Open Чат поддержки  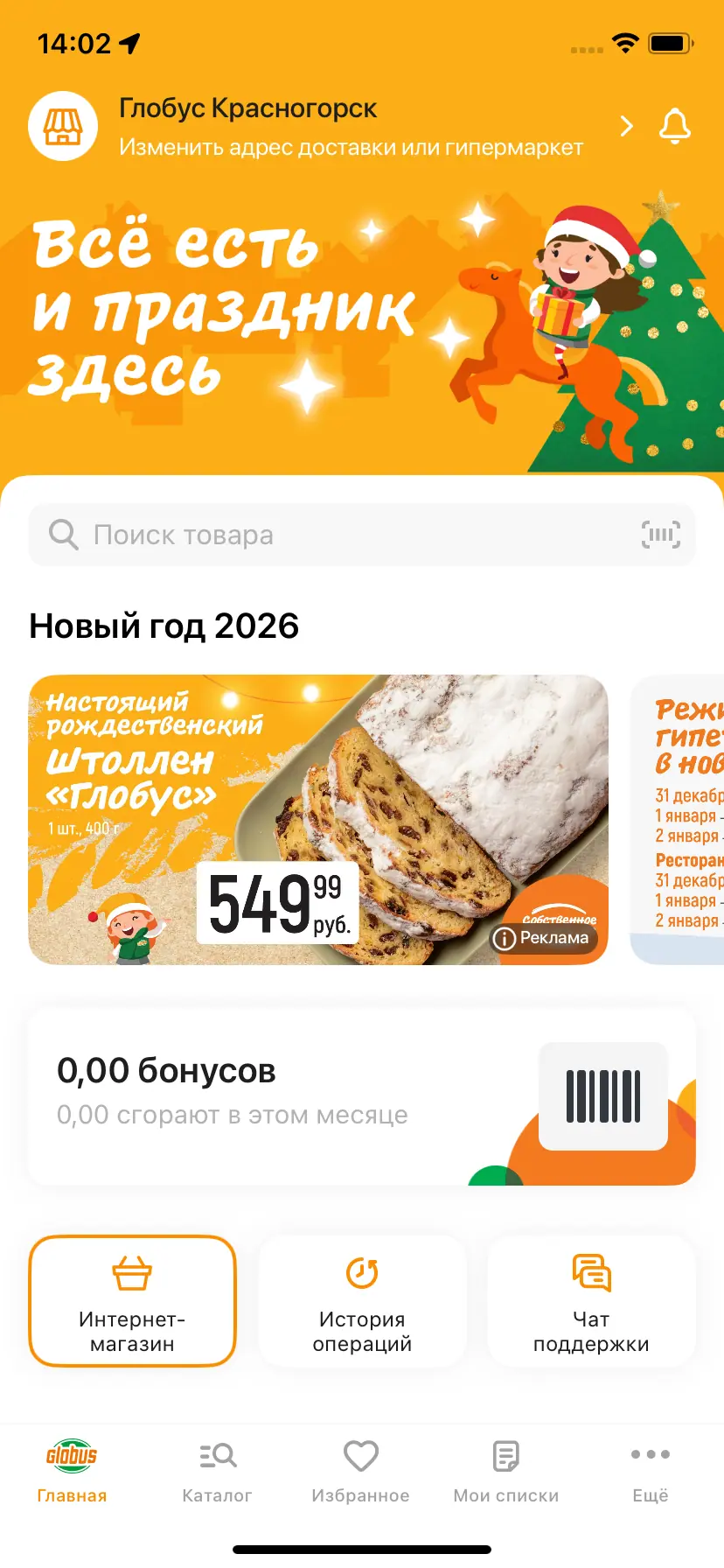tap(591, 1300)
